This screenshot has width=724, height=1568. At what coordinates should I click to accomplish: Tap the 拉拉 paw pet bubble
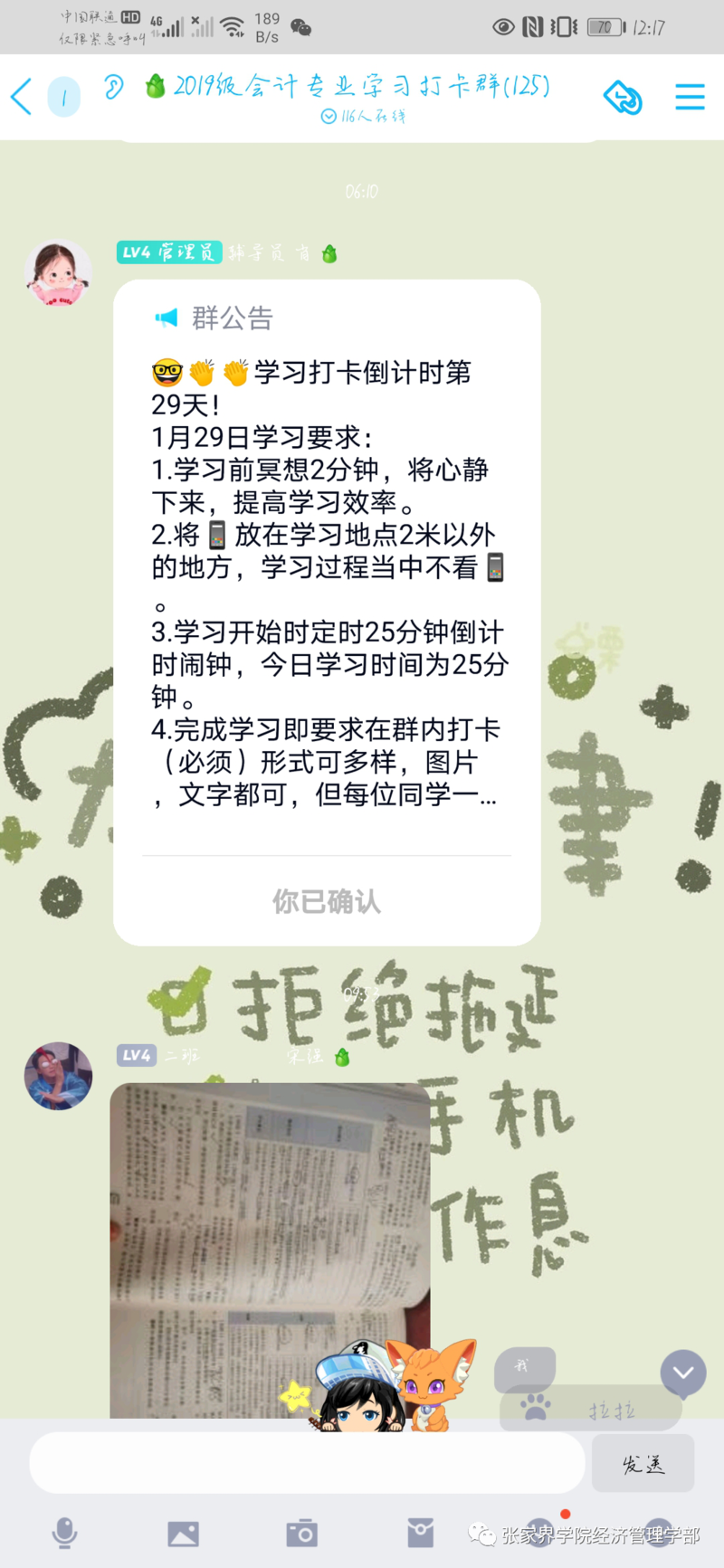tap(588, 1410)
